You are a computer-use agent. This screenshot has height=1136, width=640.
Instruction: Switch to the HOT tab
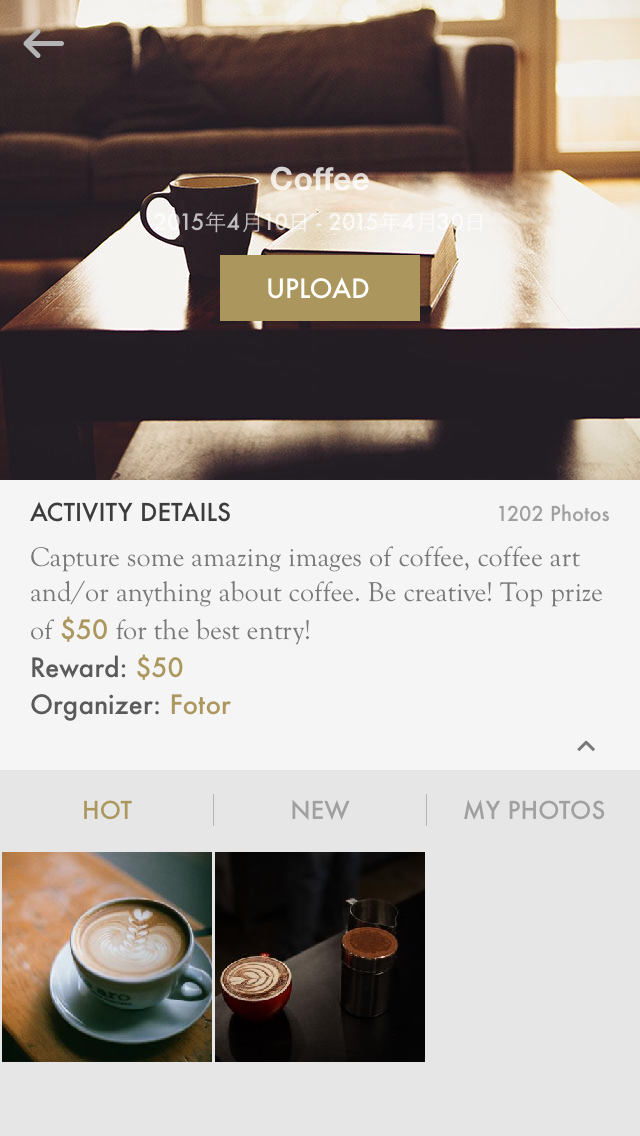pyautogui.click(x=107, y=810)
